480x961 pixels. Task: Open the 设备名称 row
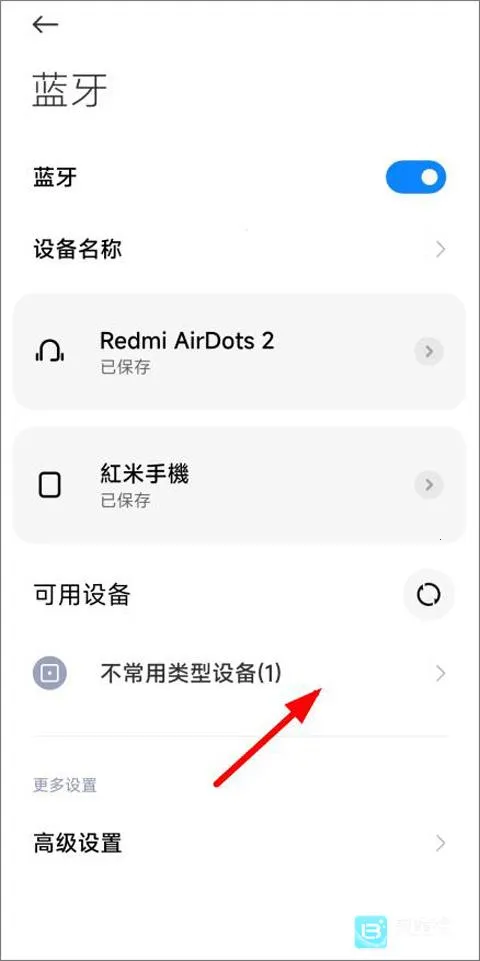click(240, 249)
